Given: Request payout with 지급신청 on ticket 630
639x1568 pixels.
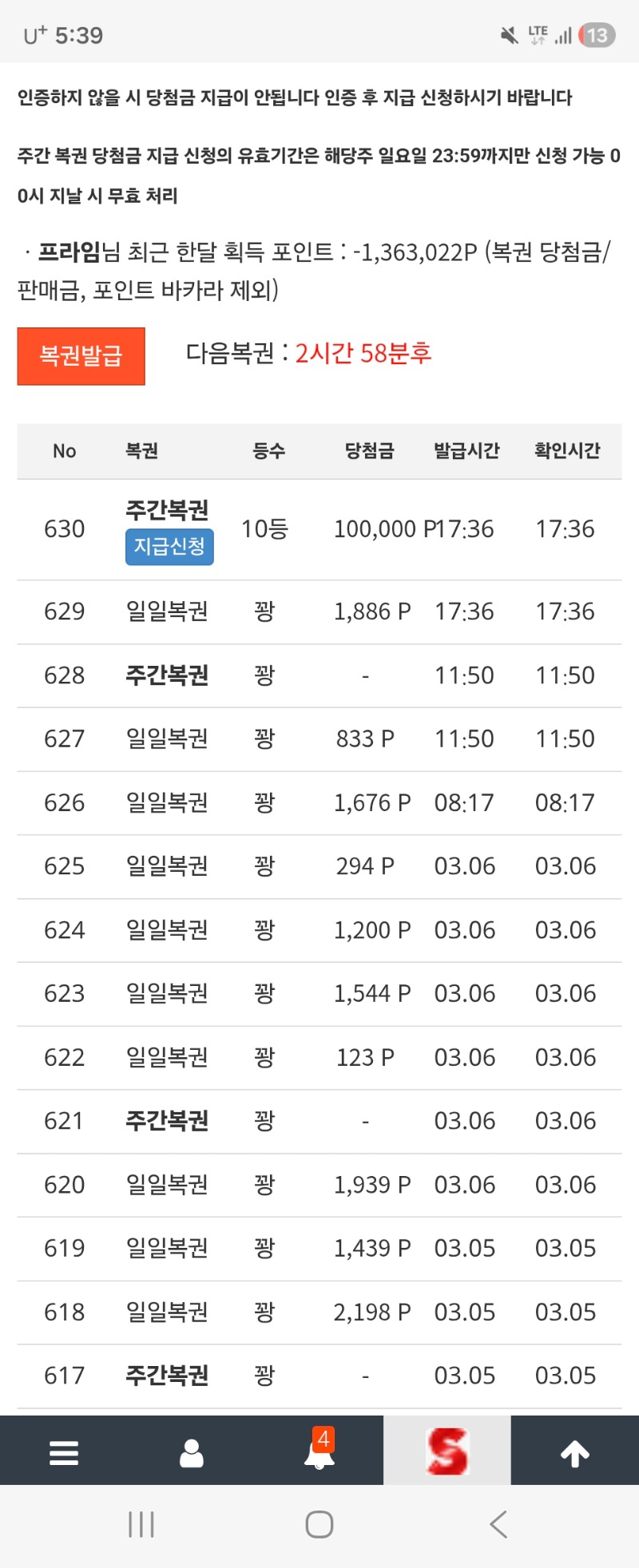Looking at the screenshot, I should pos(169,547).
